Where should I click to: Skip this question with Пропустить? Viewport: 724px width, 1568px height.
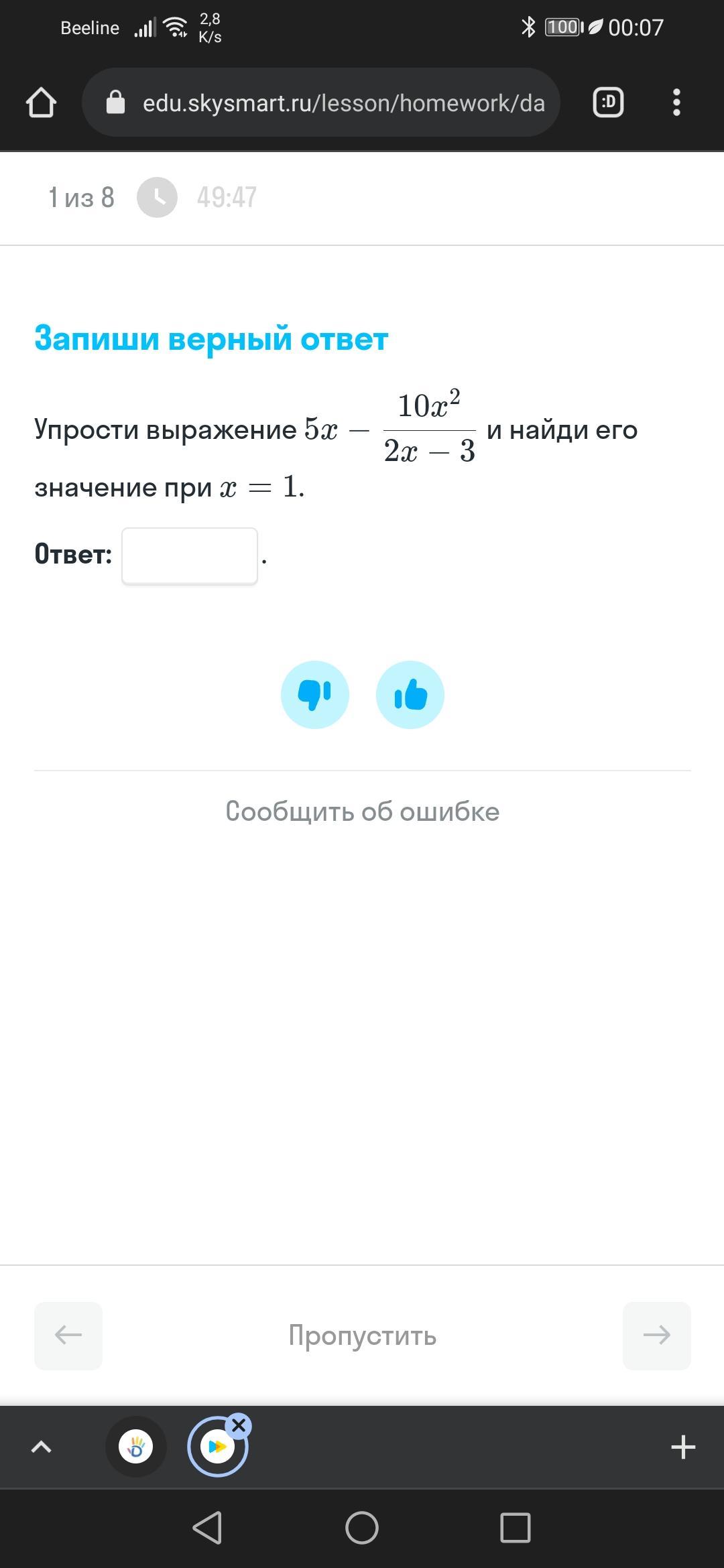pyautogui.click(x=362, y=1335)
